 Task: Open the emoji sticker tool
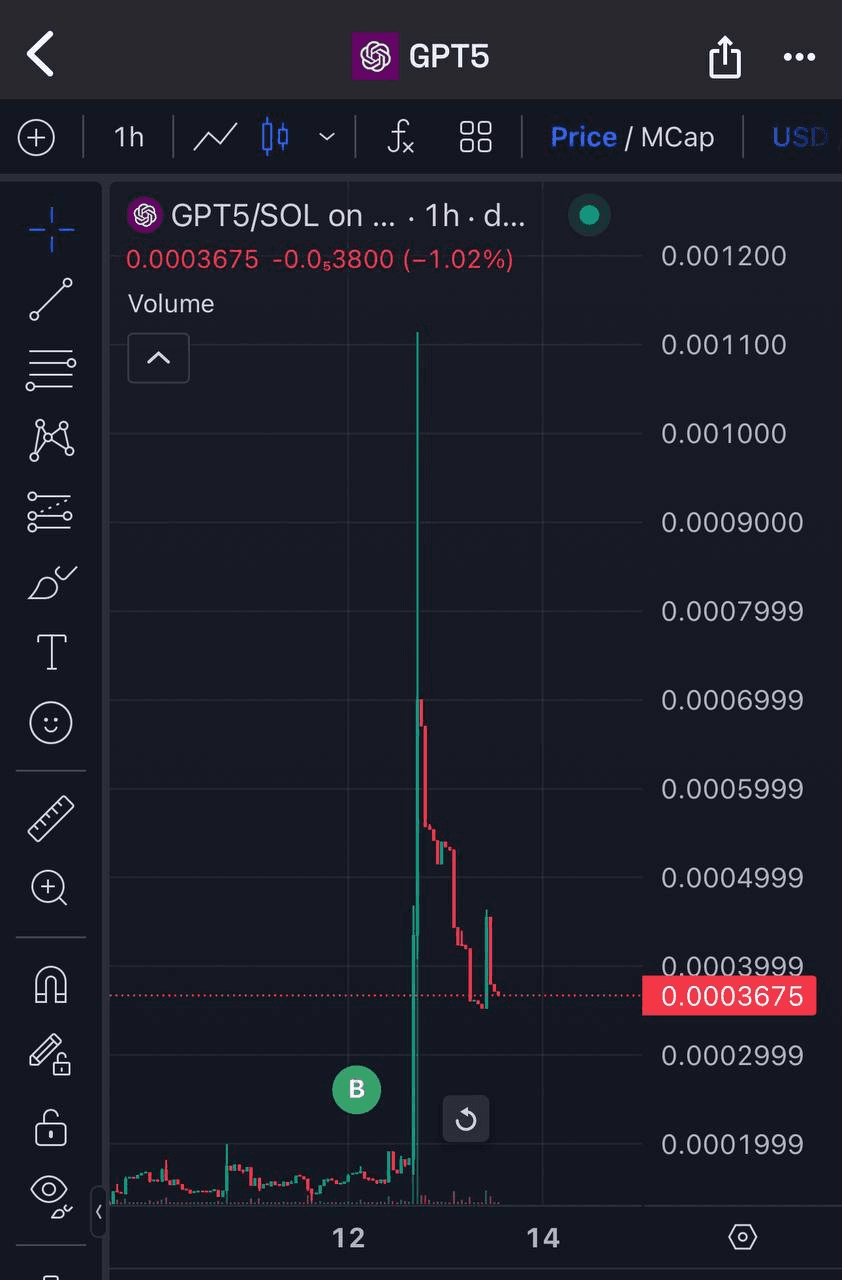[x=51, y=722]
